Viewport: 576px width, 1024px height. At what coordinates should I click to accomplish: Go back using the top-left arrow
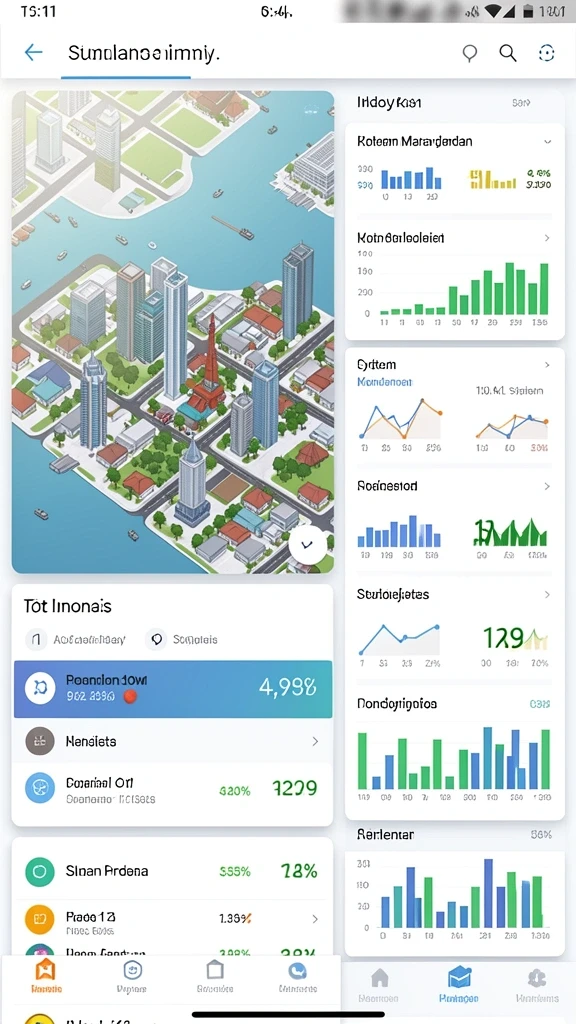[33, 53]
